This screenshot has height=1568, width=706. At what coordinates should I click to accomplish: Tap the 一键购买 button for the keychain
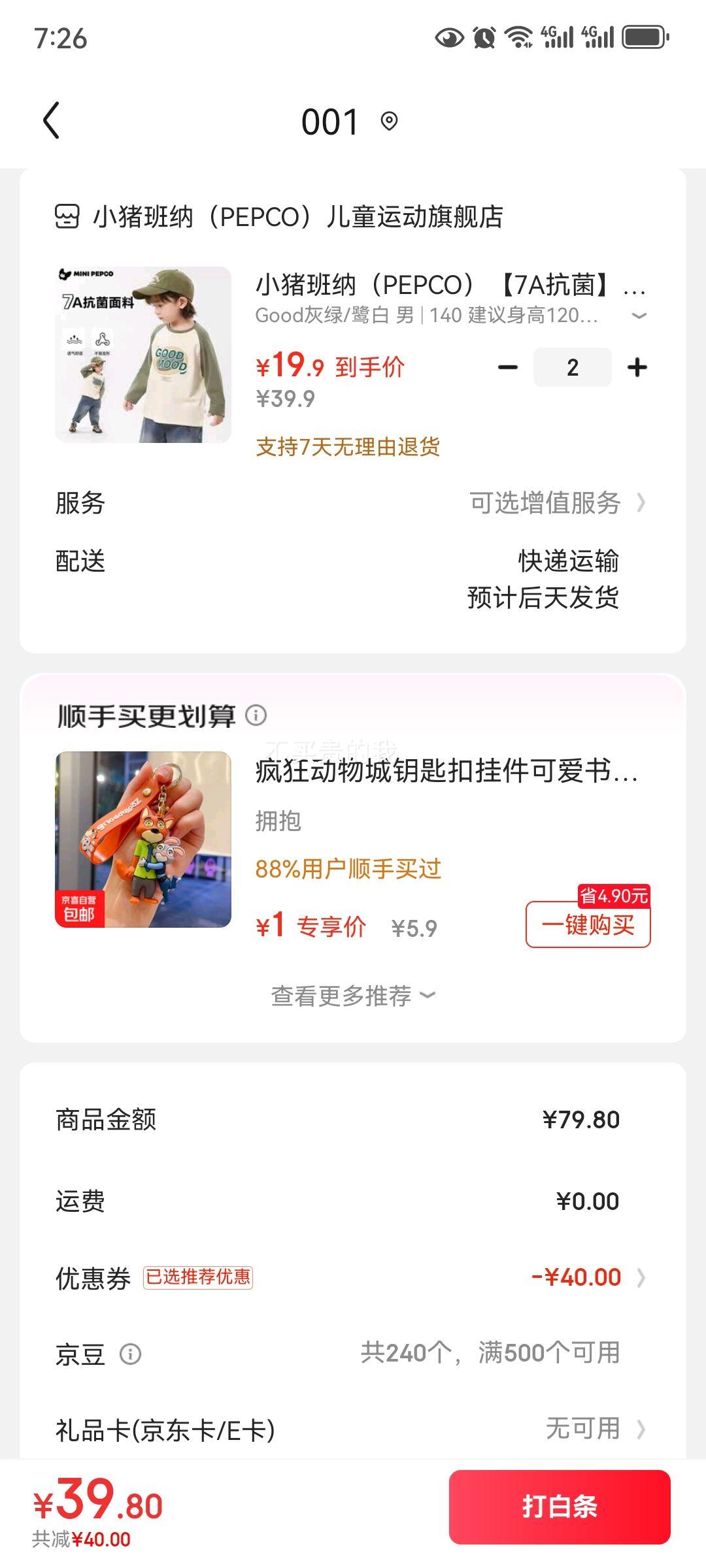[588, 924]
